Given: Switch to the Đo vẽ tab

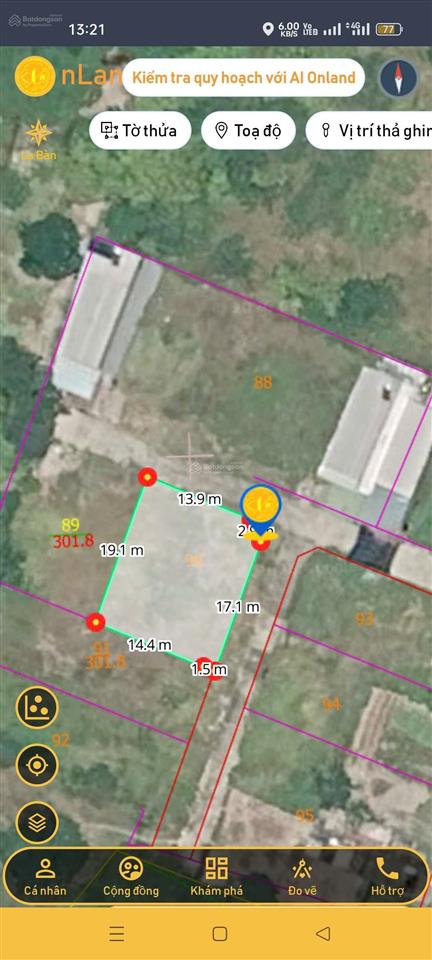Looking at the screenshot, I should coord(302,877).
